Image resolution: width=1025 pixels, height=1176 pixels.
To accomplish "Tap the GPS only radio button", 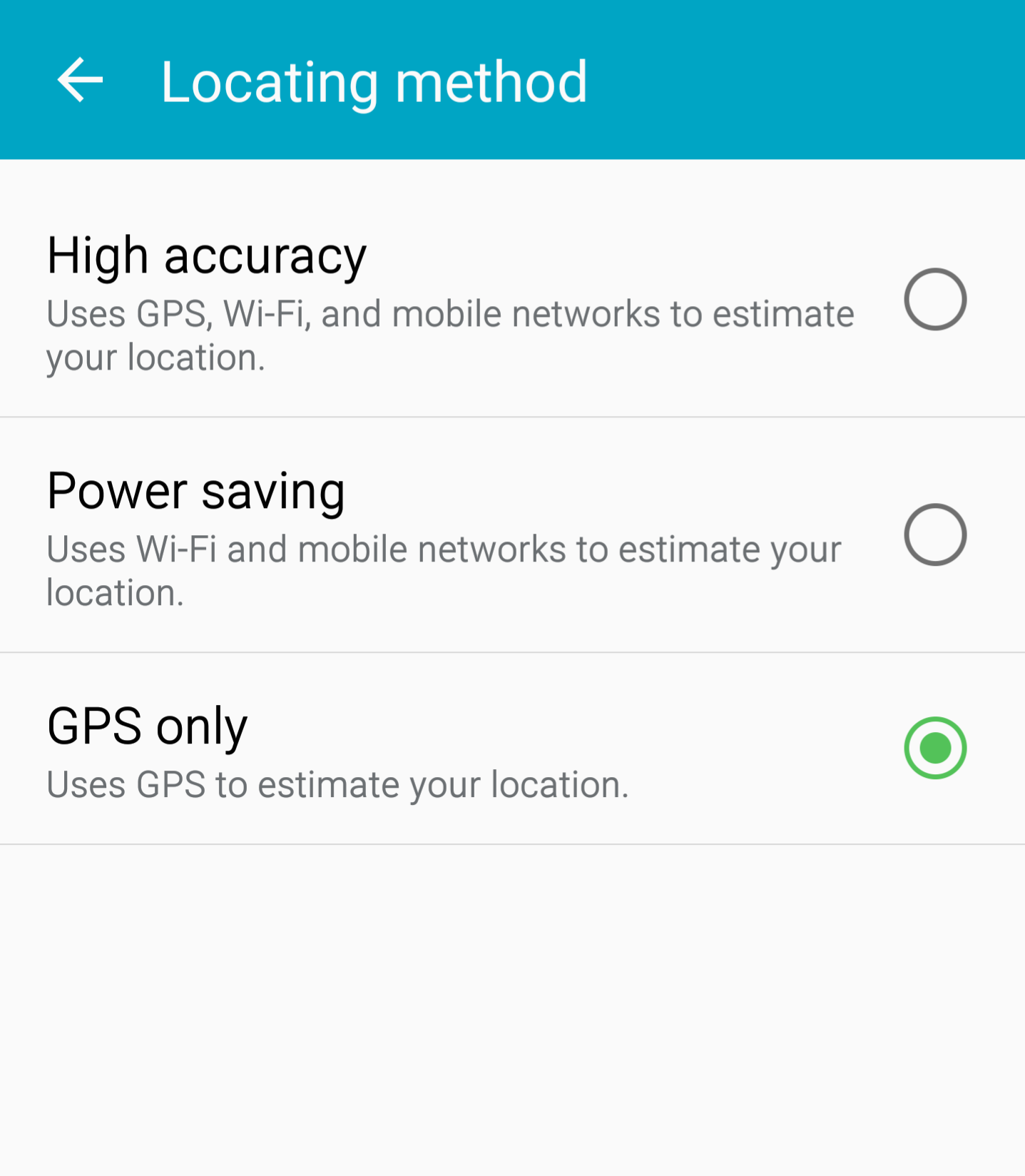I will (934, 748).
